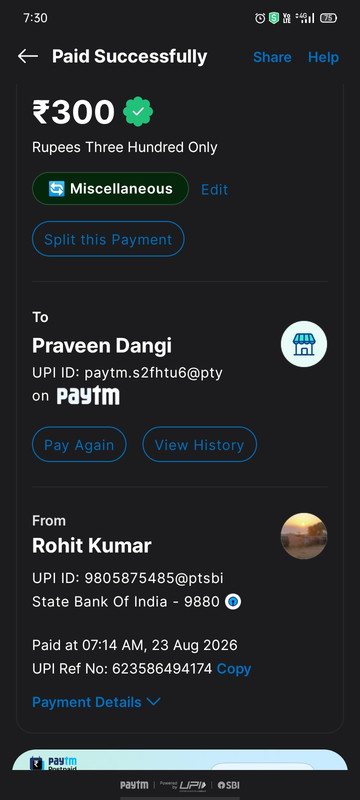
Task: Expand the Payment Details section
Action: point(96,702)
